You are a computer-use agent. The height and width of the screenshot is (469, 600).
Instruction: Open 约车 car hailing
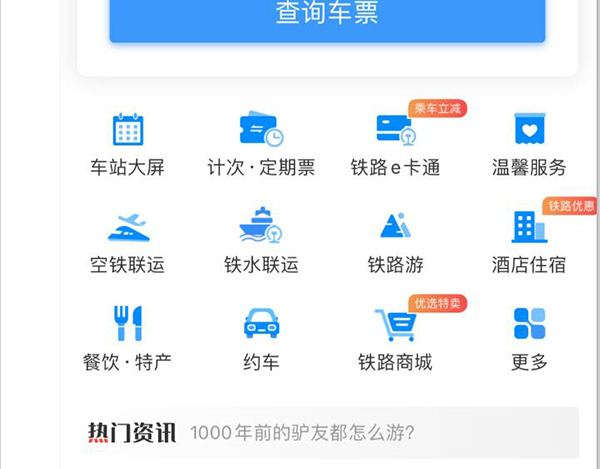click(x=261, y=338)
